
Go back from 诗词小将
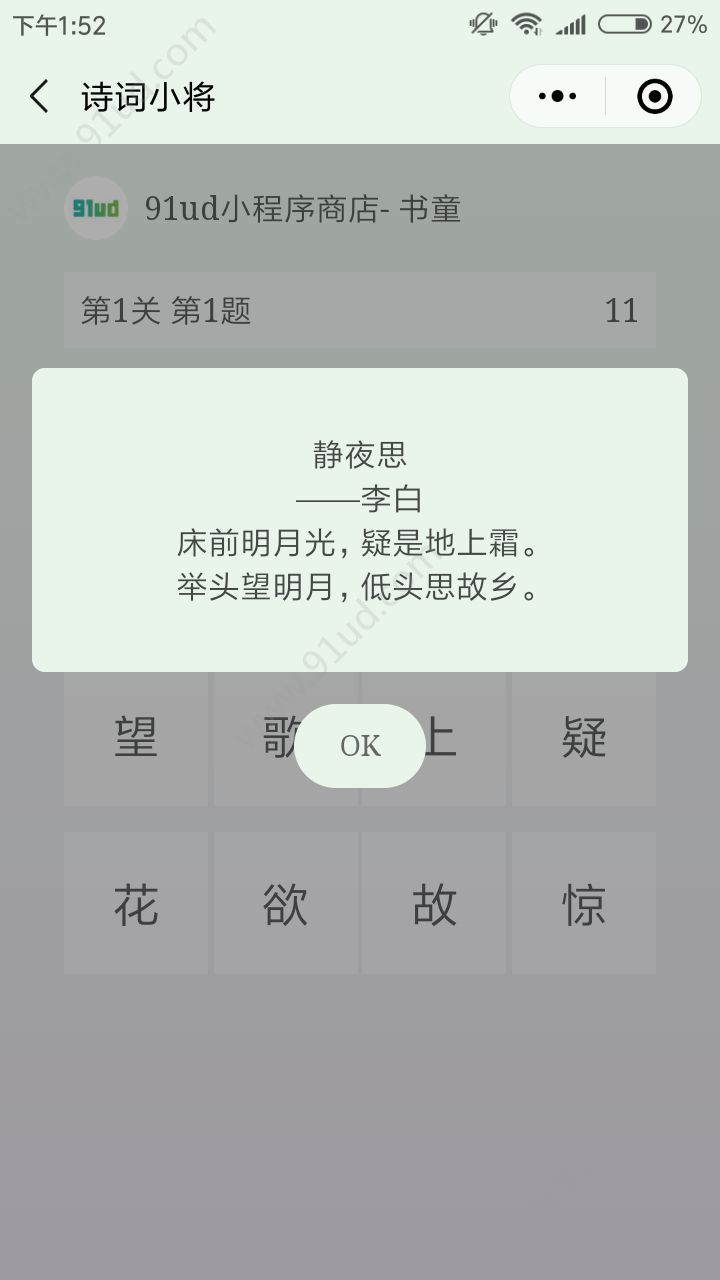(39, 97)
